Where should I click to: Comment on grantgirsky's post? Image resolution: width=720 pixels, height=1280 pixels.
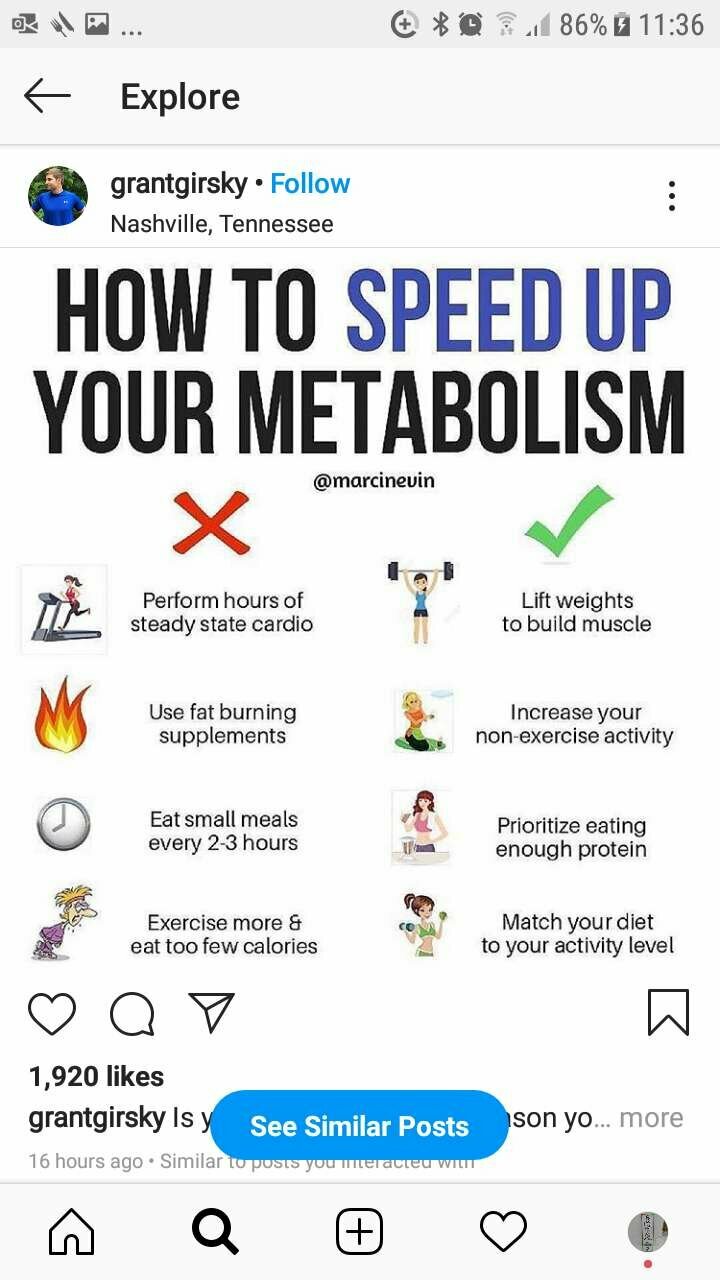click(132, 1013)
